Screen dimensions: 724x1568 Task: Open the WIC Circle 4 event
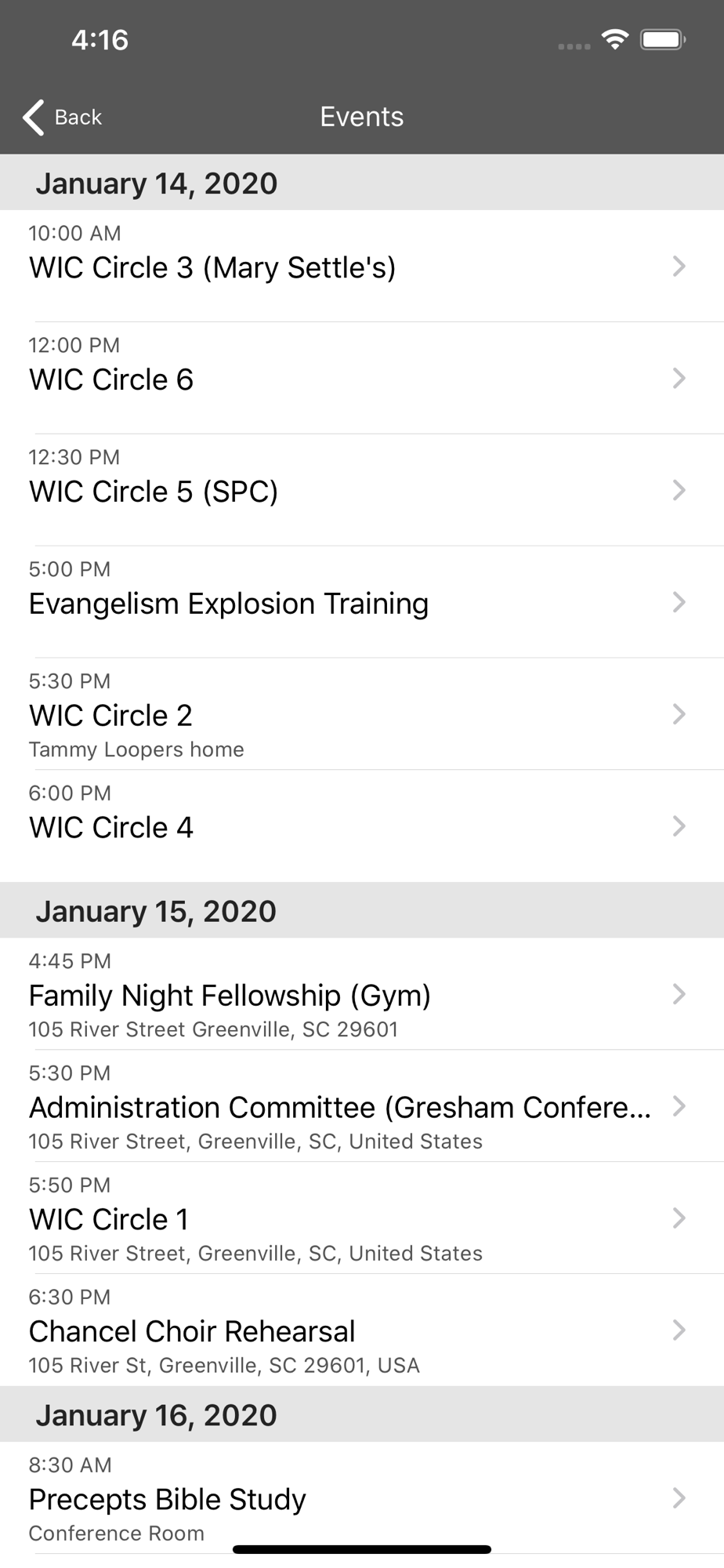coord(362,826)
